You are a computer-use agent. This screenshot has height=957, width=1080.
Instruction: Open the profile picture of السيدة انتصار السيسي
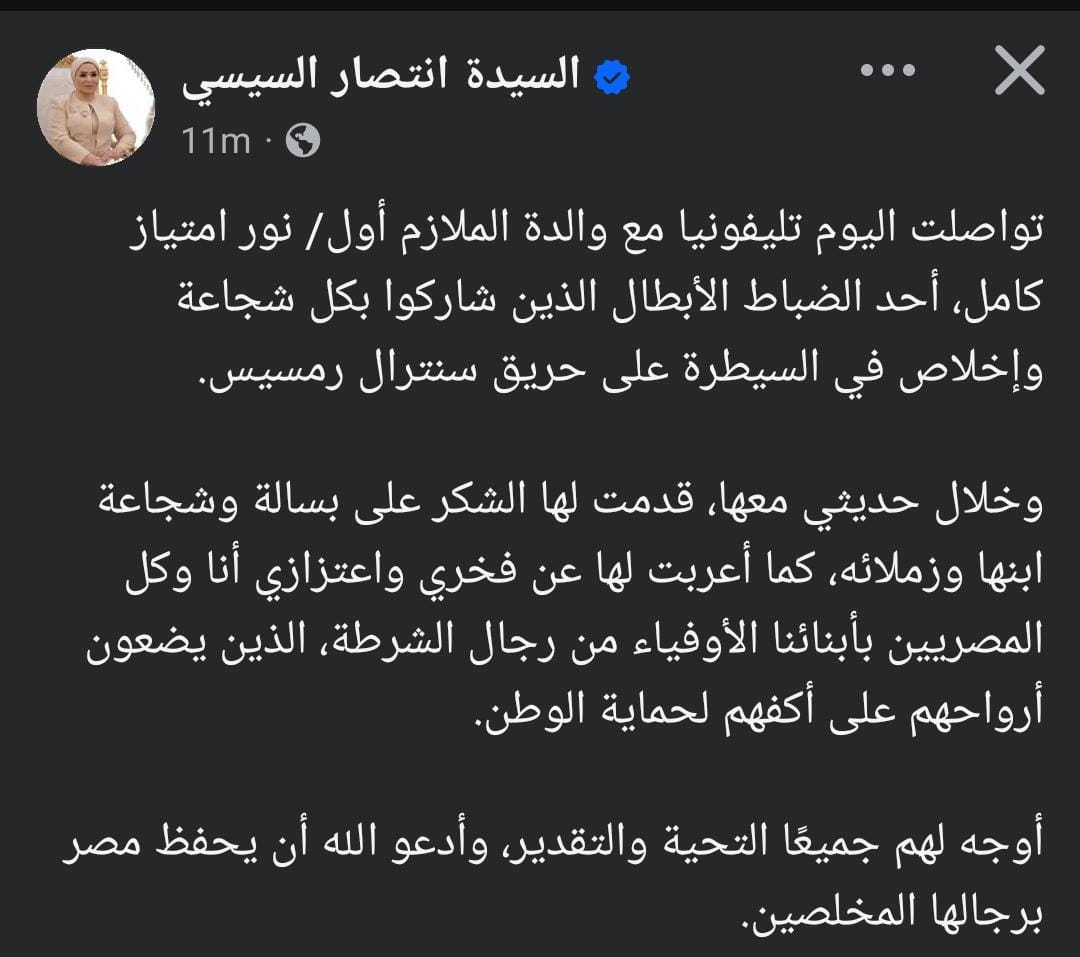tap(96, 106)
